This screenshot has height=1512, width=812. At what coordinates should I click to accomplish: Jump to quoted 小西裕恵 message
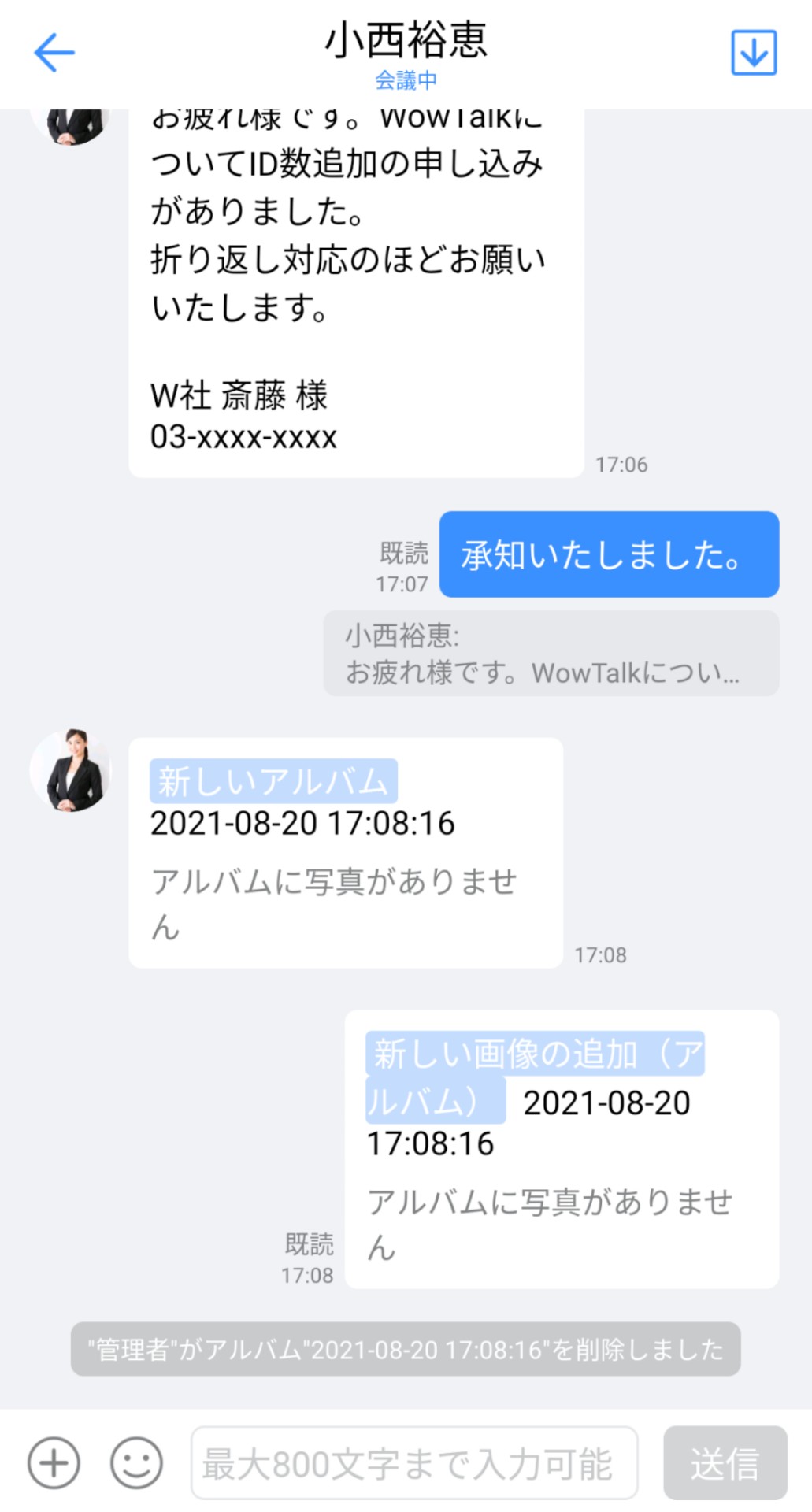coord(551,654)
